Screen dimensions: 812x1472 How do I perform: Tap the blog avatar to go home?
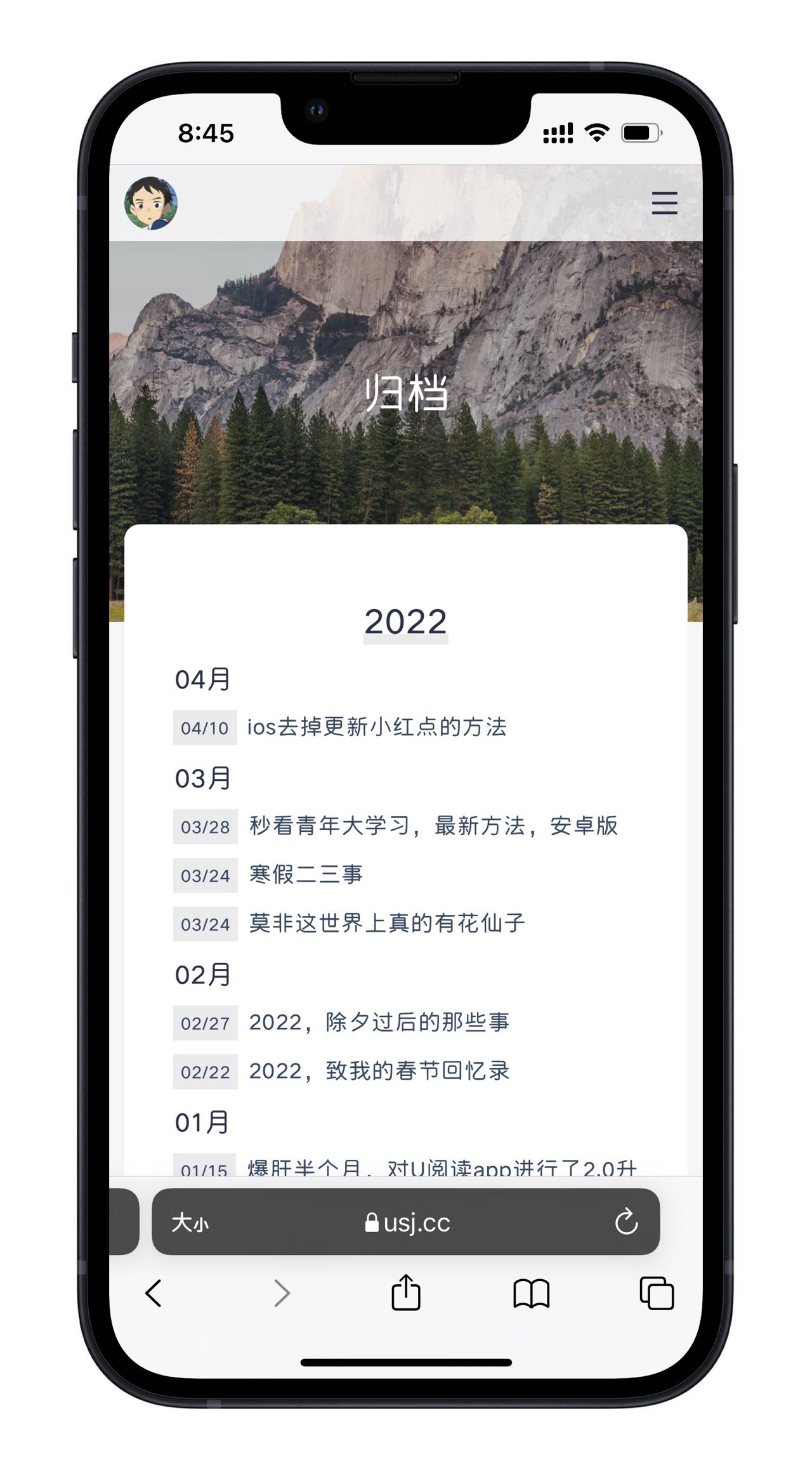[x=151, y=203]
